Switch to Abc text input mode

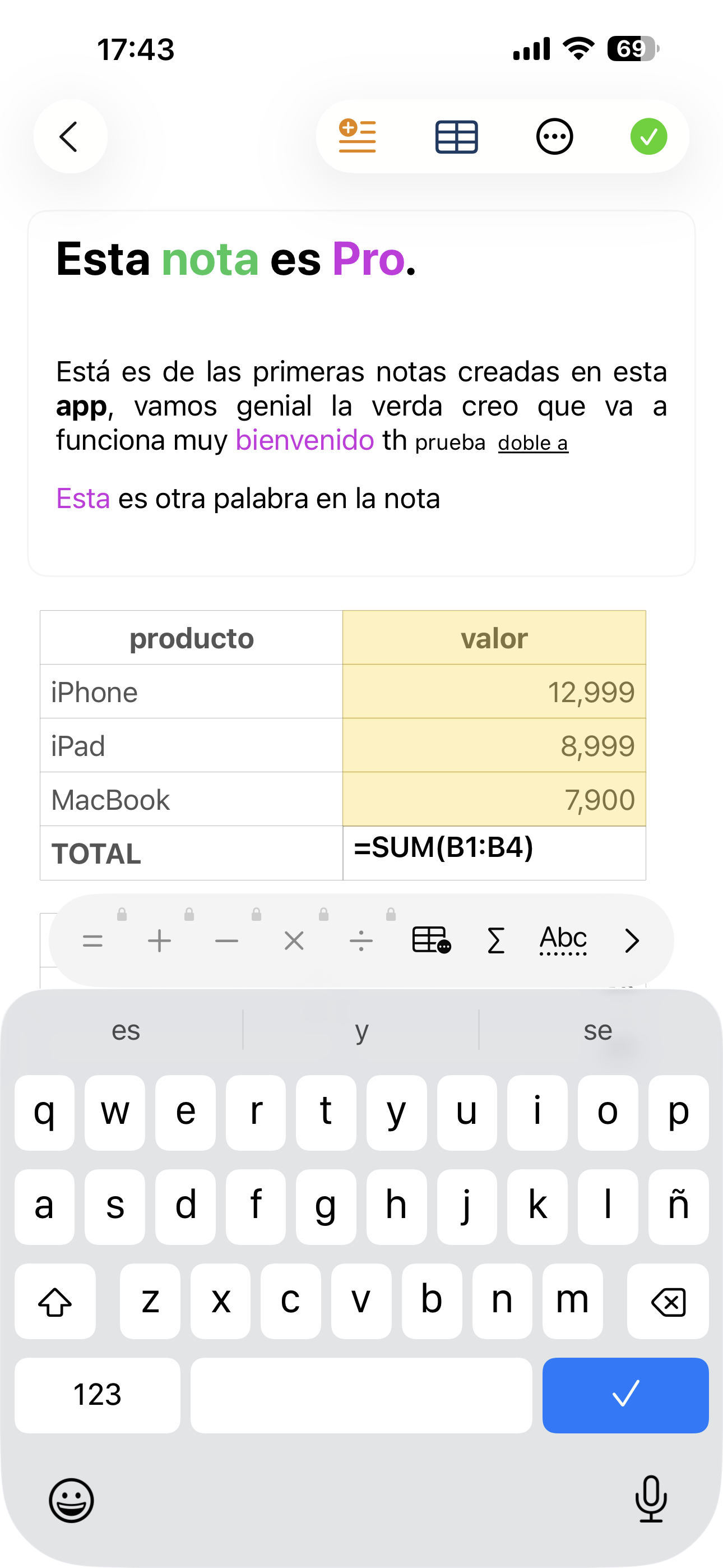(x=563, y=940)
